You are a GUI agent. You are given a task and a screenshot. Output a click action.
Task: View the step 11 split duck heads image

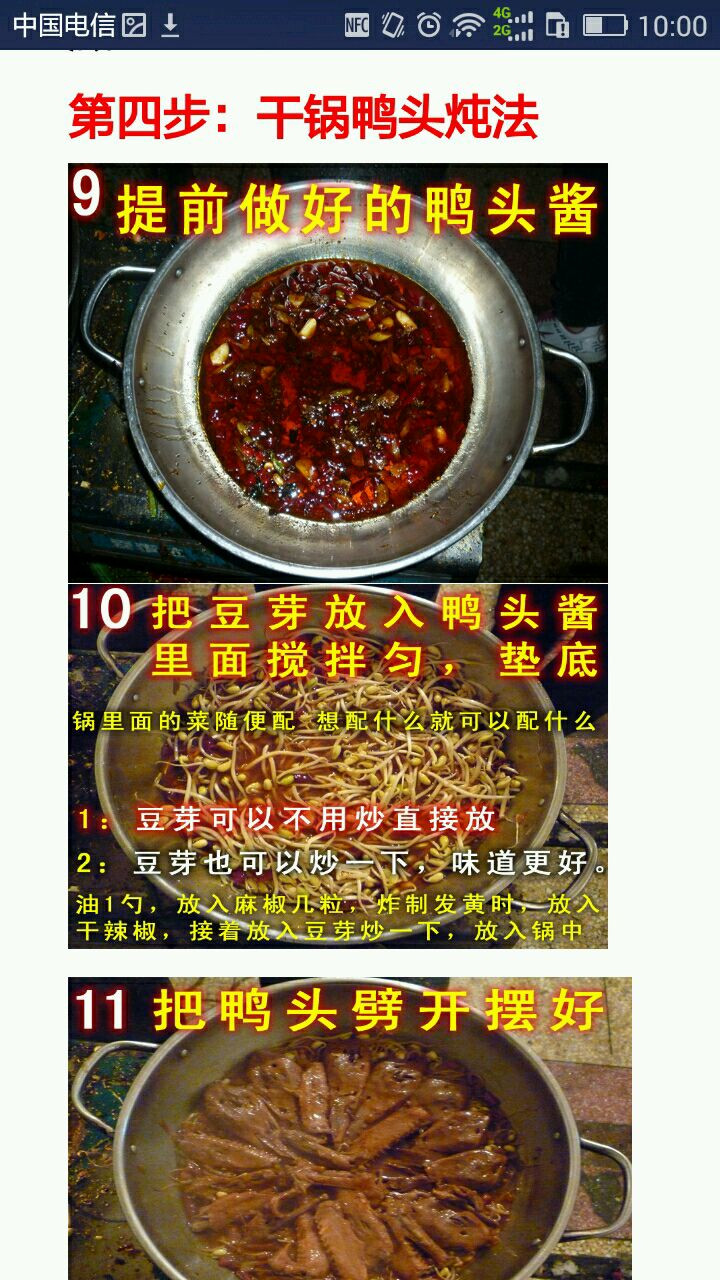coord(350,1128)
